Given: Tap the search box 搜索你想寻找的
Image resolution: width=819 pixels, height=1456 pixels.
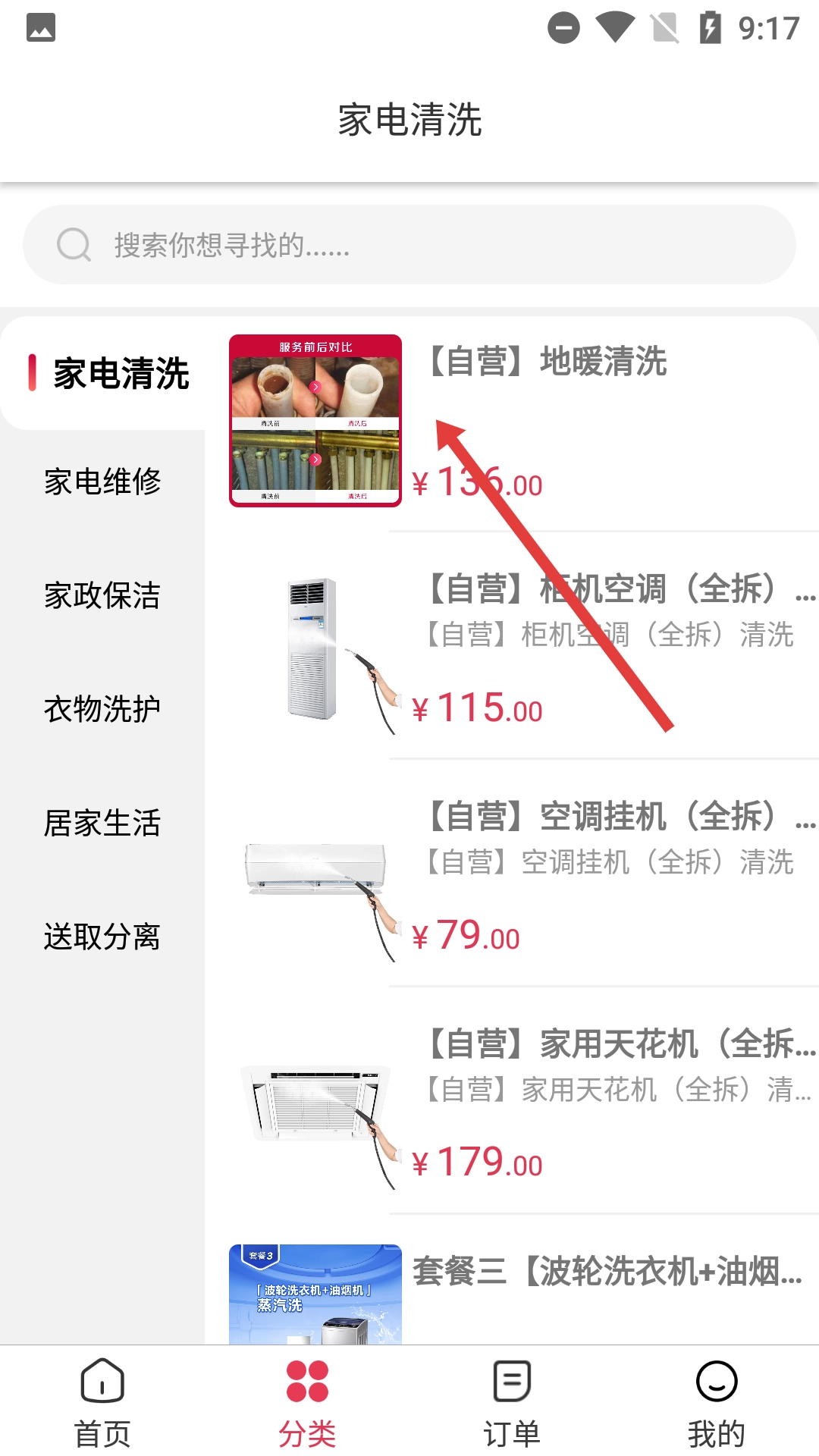Looking at the screenshot, I should pos(409,245).
